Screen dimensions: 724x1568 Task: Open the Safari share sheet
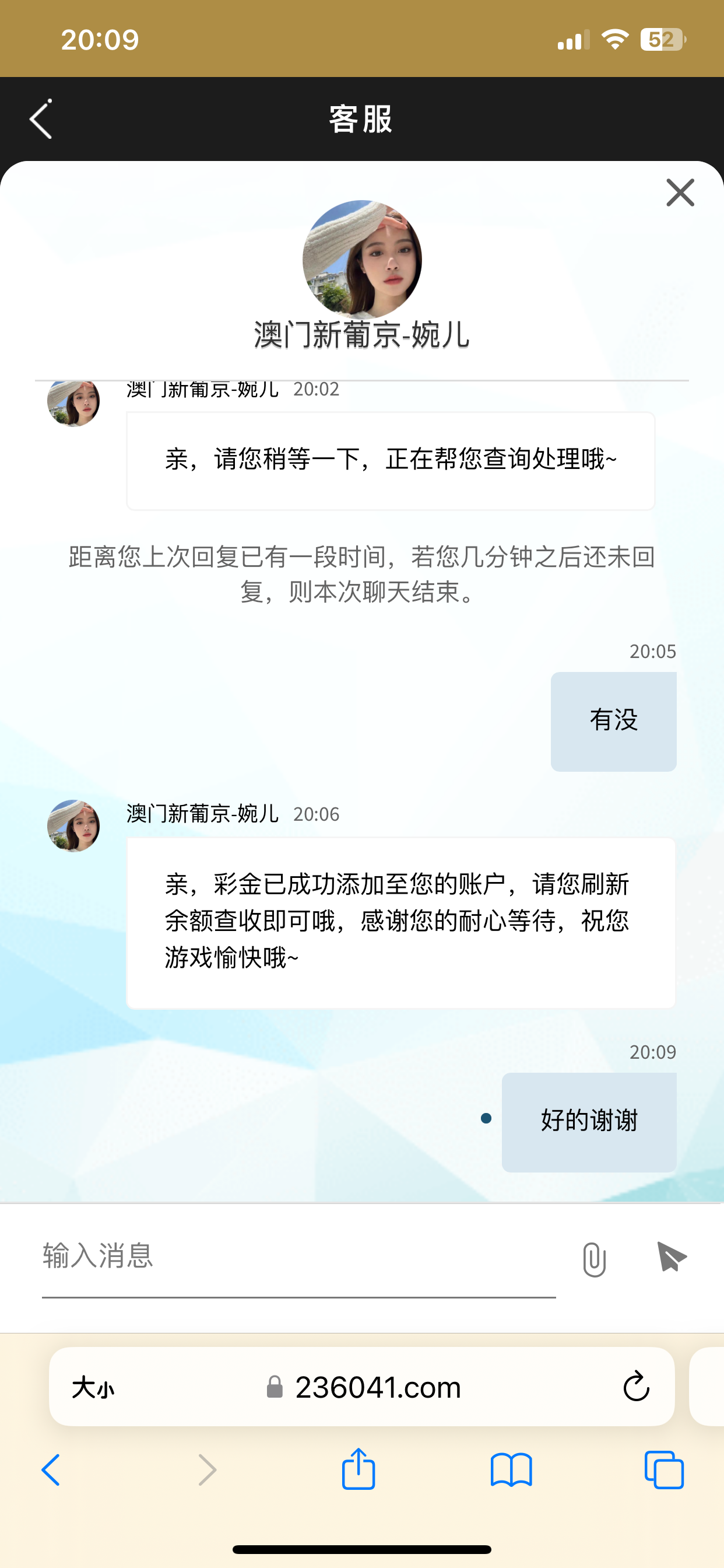point(359,1469)
